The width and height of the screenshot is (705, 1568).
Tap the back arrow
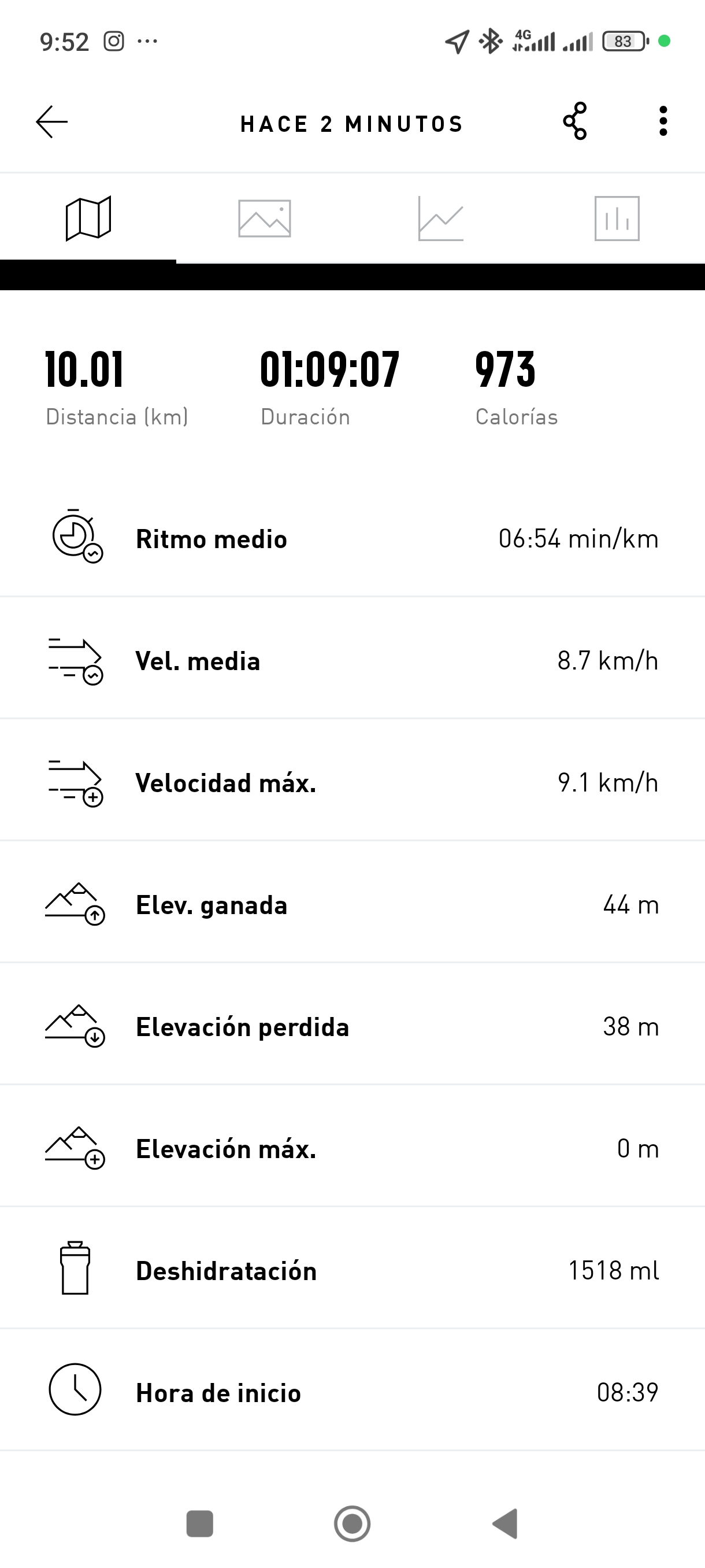tap(53, 122)
